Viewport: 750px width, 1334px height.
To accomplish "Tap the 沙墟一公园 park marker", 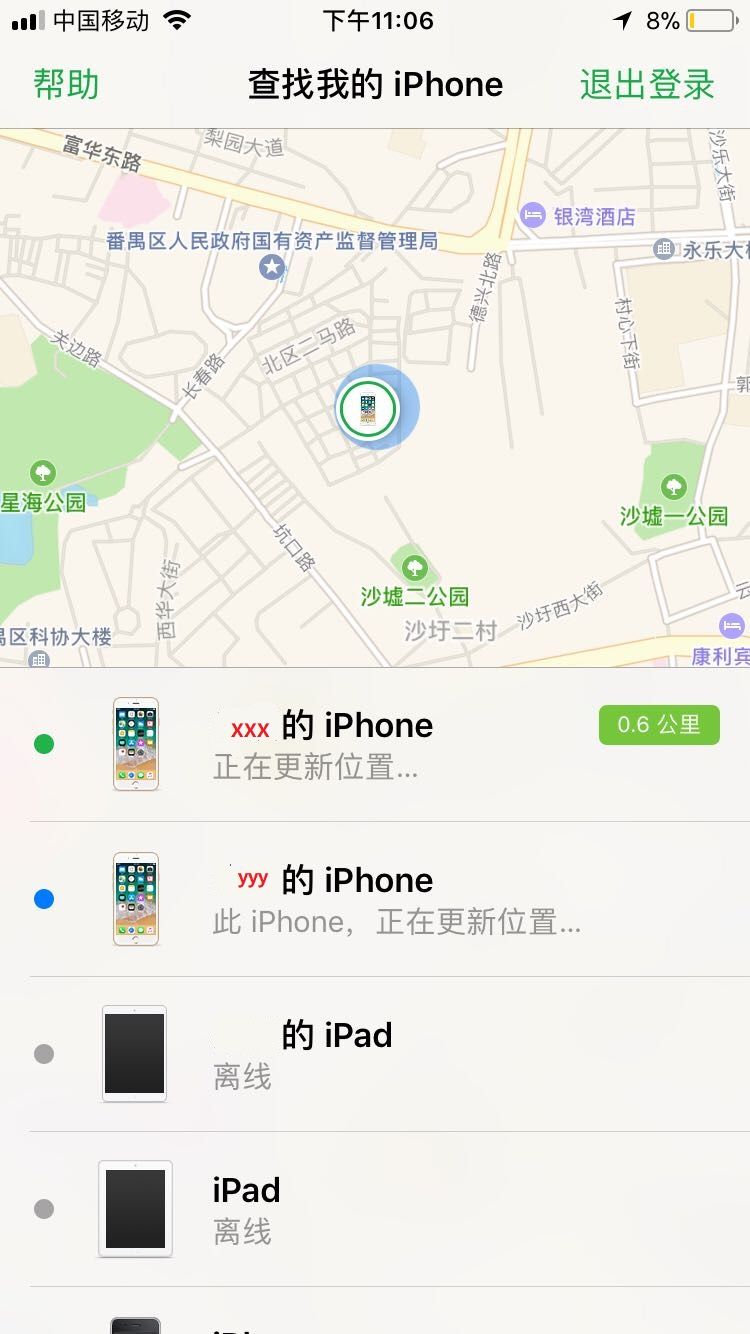I will click(675, 487).
